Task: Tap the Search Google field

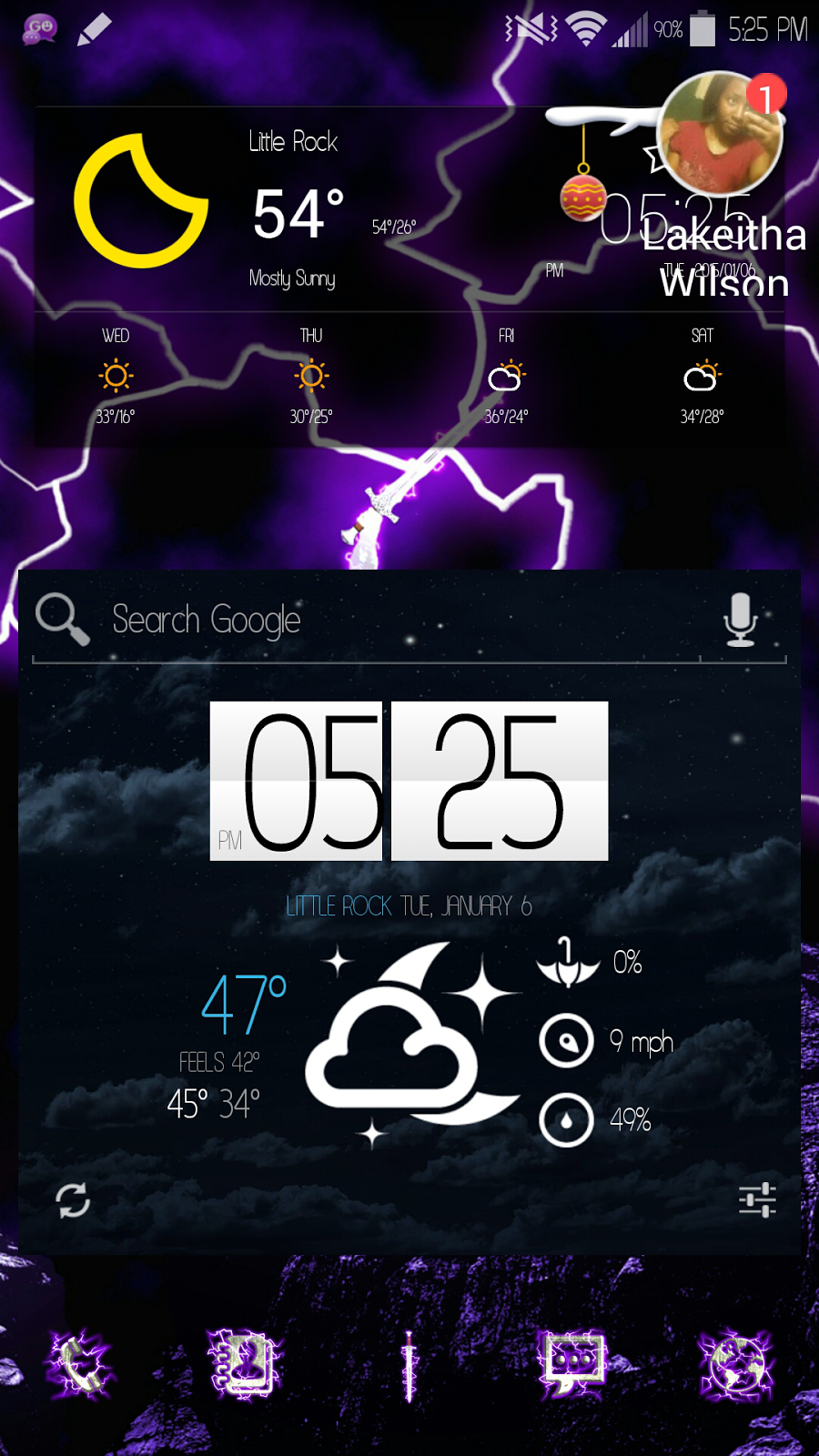Action: point(364,621)
